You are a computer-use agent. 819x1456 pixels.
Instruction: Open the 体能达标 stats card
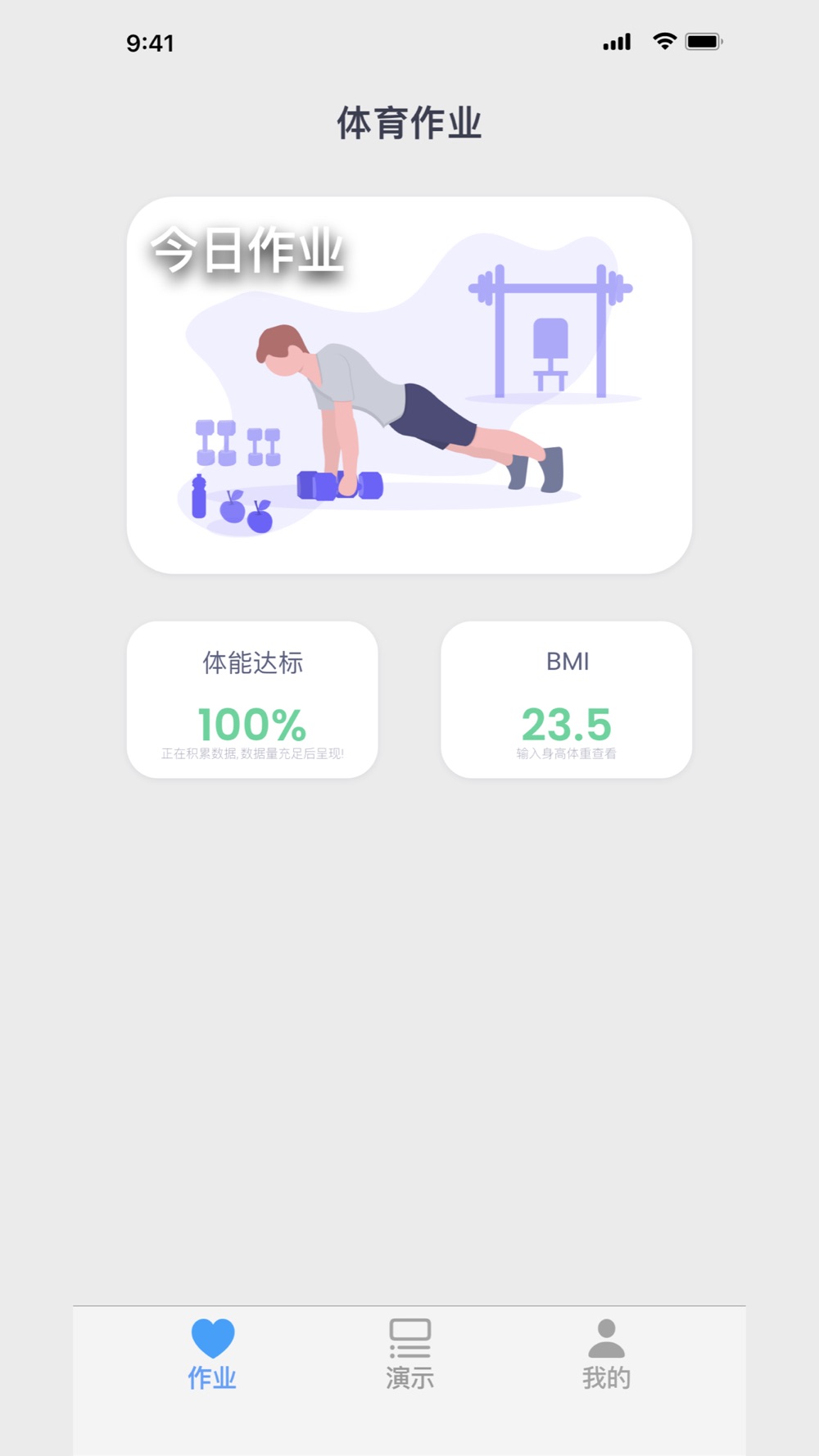pyautogui.click(x=252, y=699)
